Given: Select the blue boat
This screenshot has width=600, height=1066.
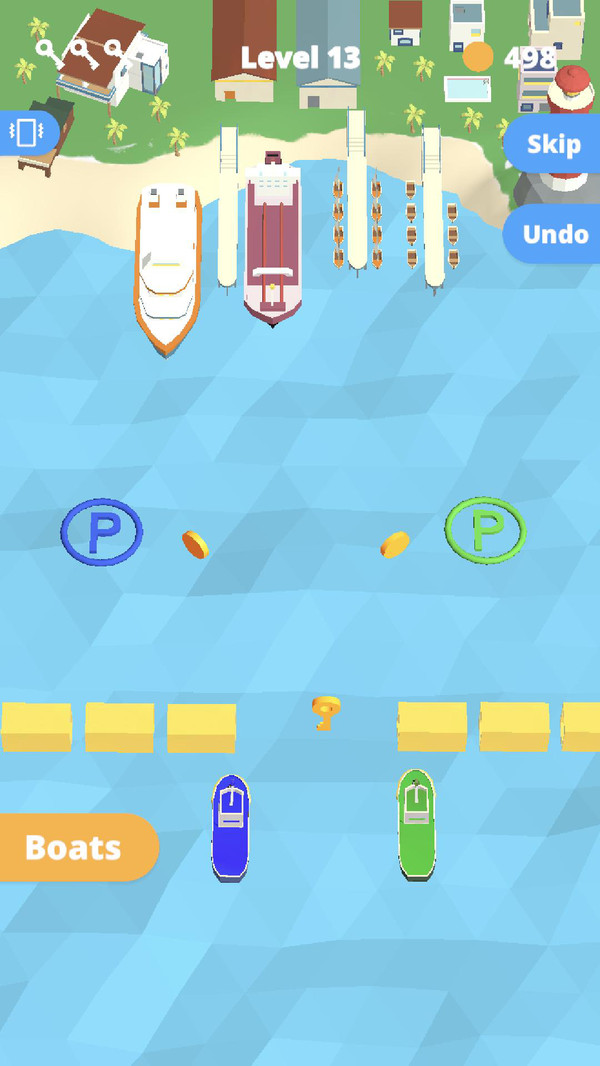Looking at the screenshot, I should (231, 827).
